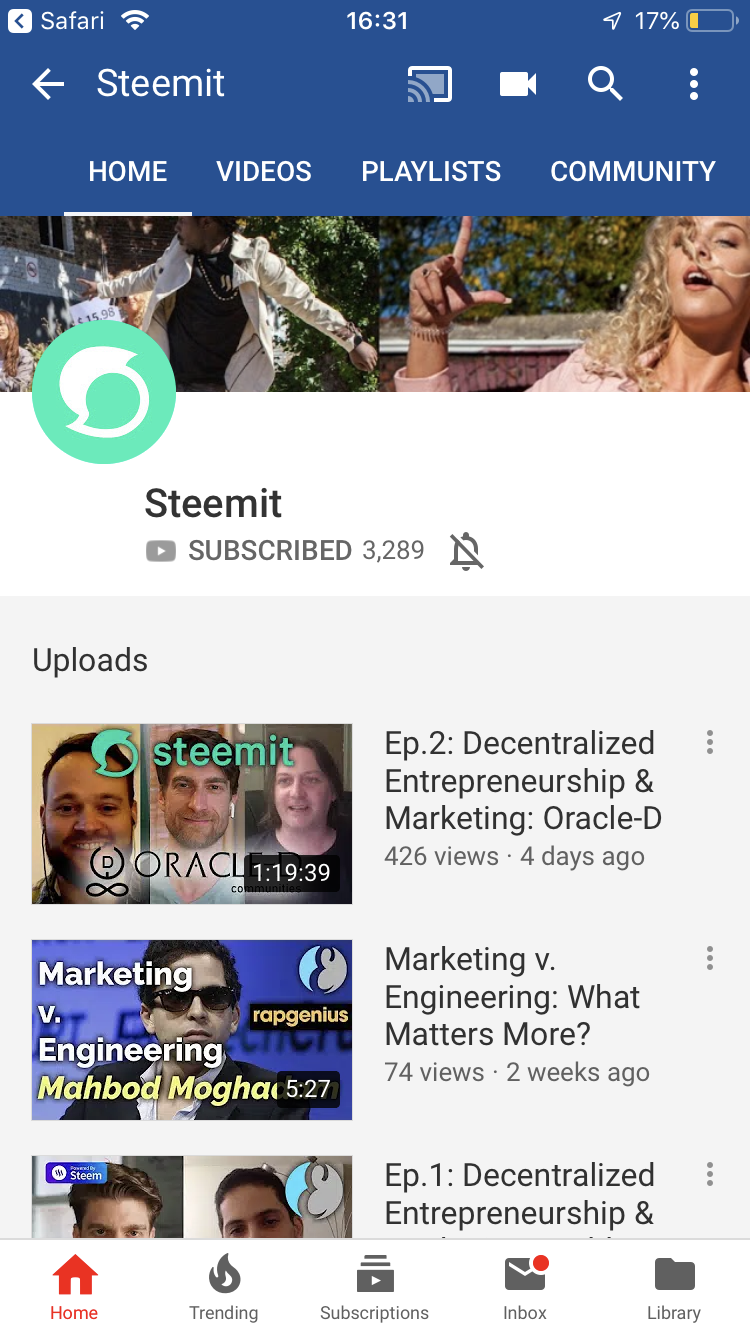The width and height of the screenshot is (750, 1334).
Task: Switch to the Videos tab
Action: [264, 171]
